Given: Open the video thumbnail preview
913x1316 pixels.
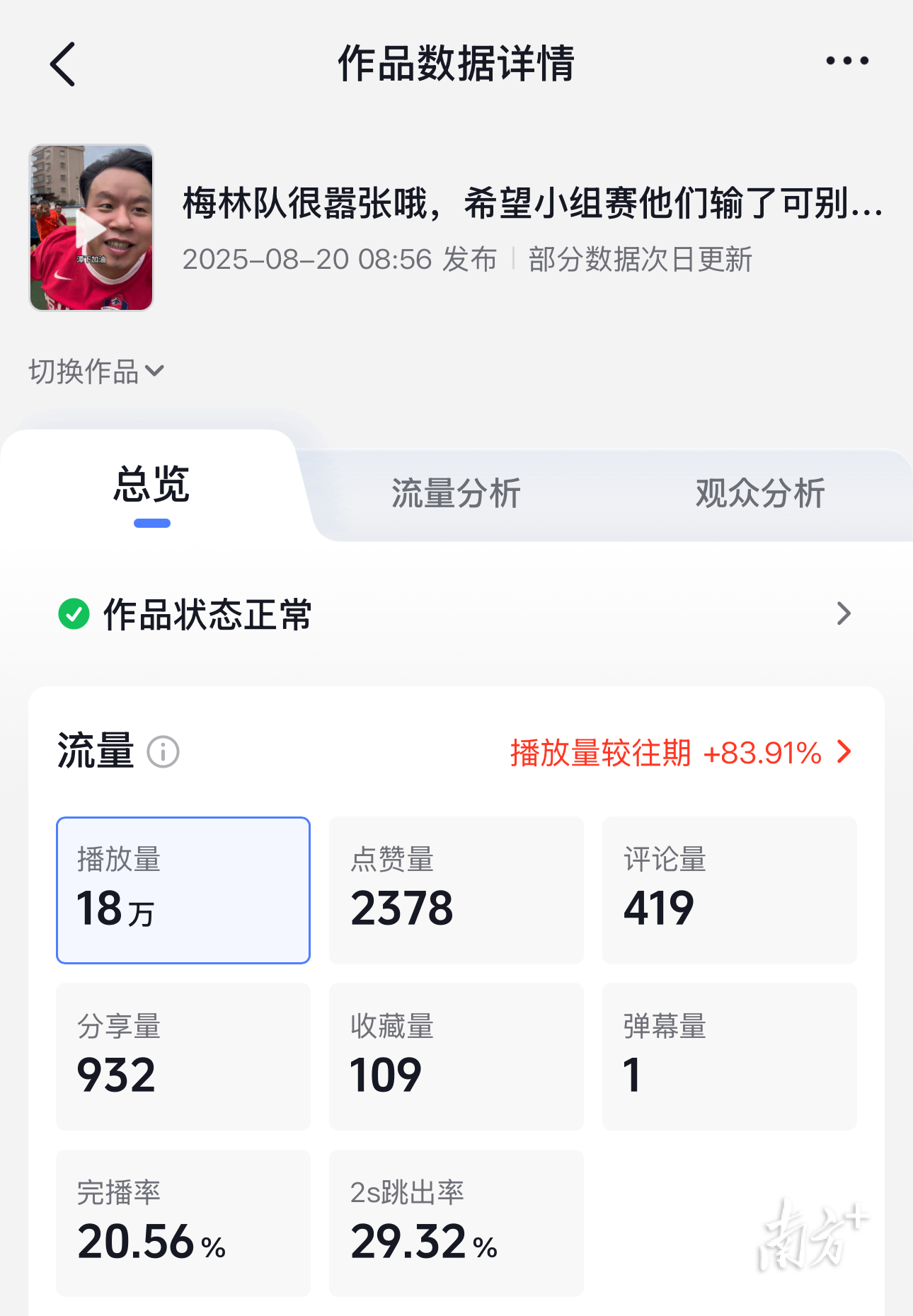Looking at the screenshot, I should coord(91,229).
